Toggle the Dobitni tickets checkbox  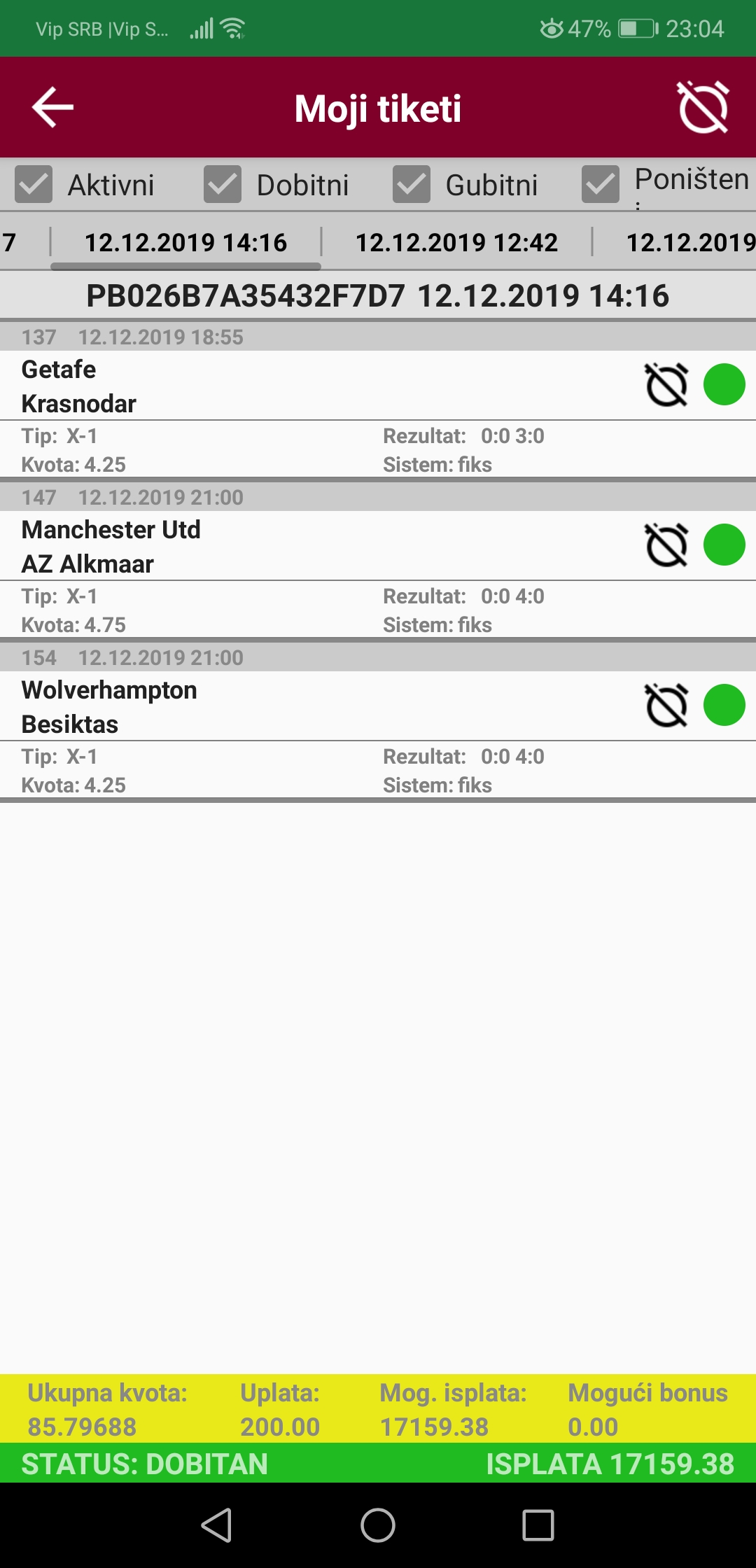tap(223, 185)
